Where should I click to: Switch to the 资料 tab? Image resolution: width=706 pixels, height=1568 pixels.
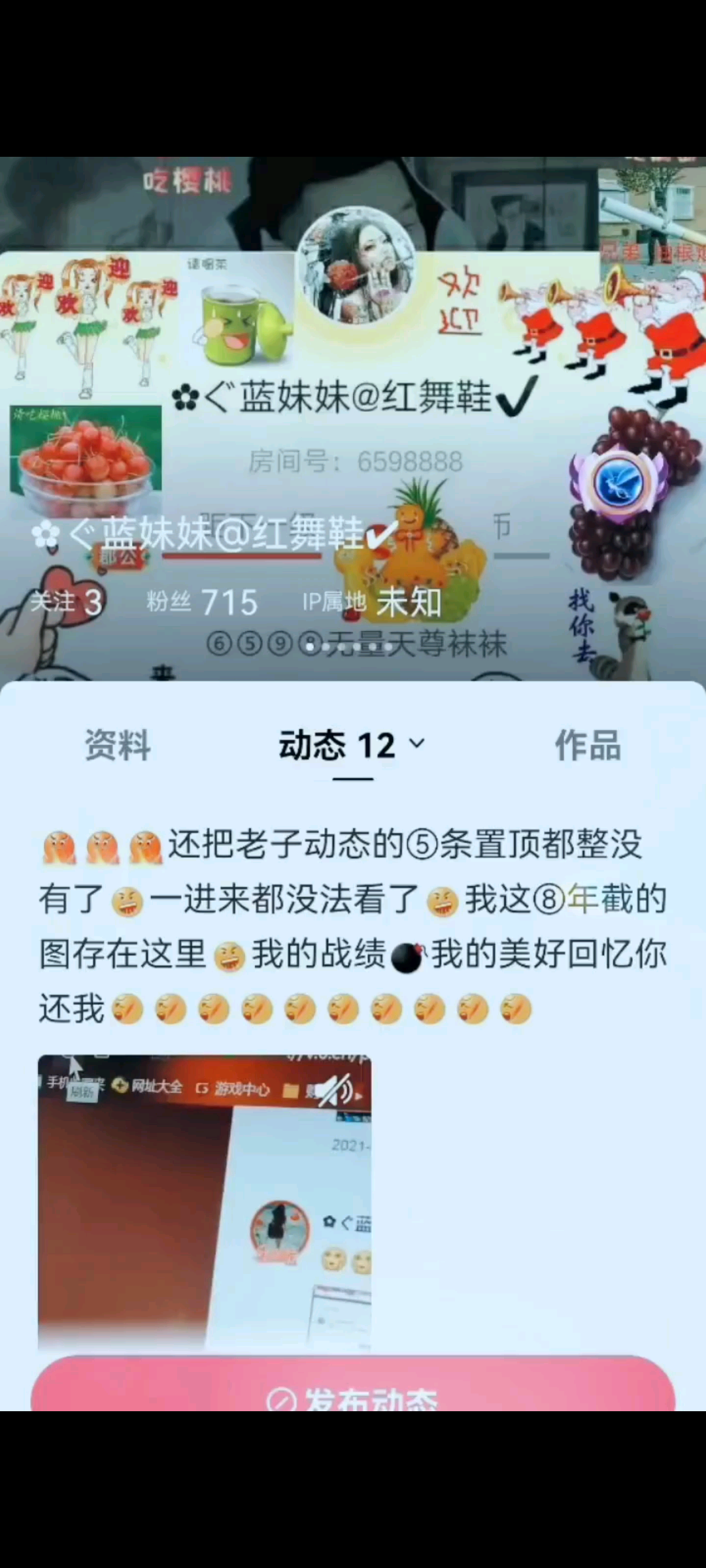coord(118,745)
